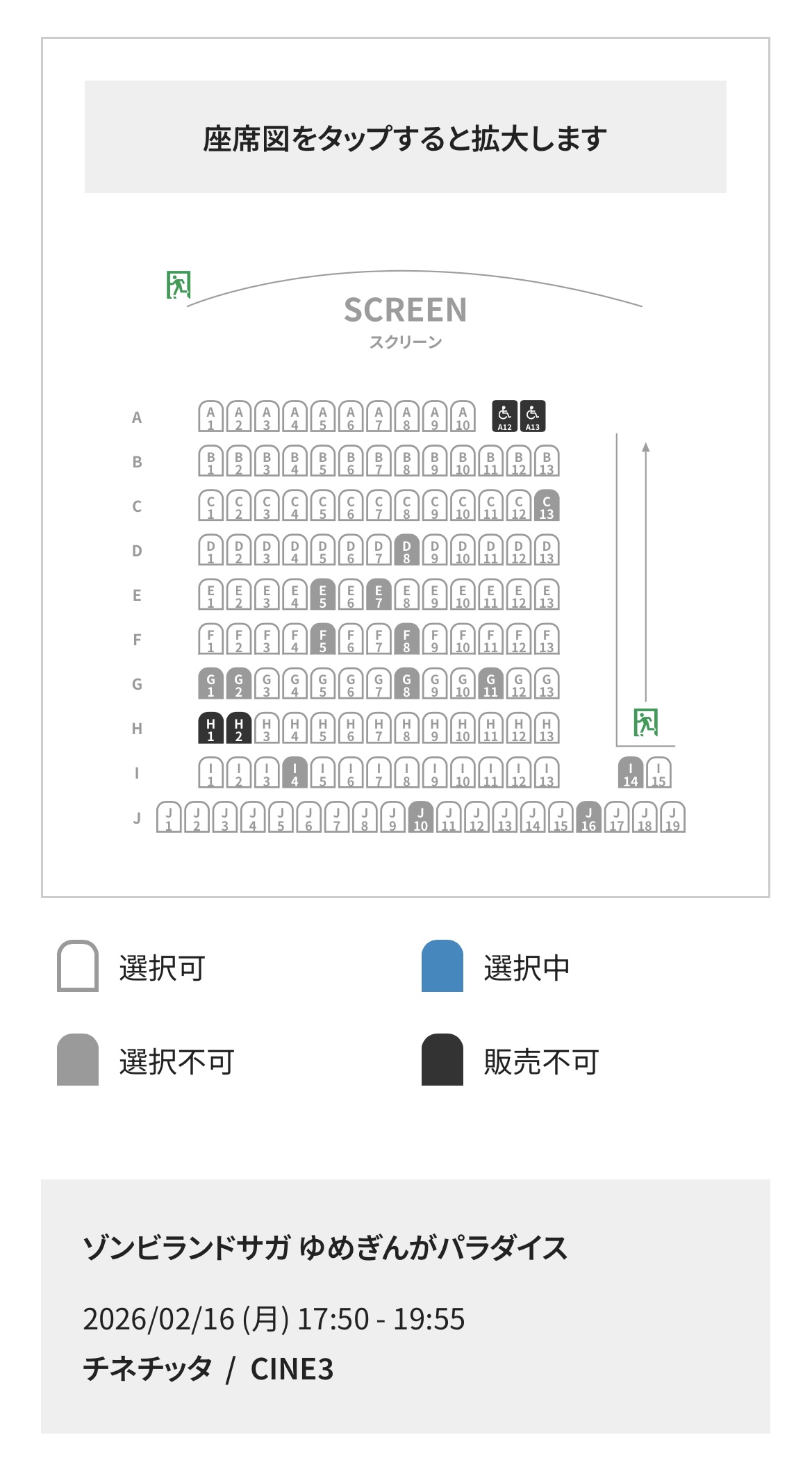
Task: Pick seat J19
Action: (x=672, y=817)
